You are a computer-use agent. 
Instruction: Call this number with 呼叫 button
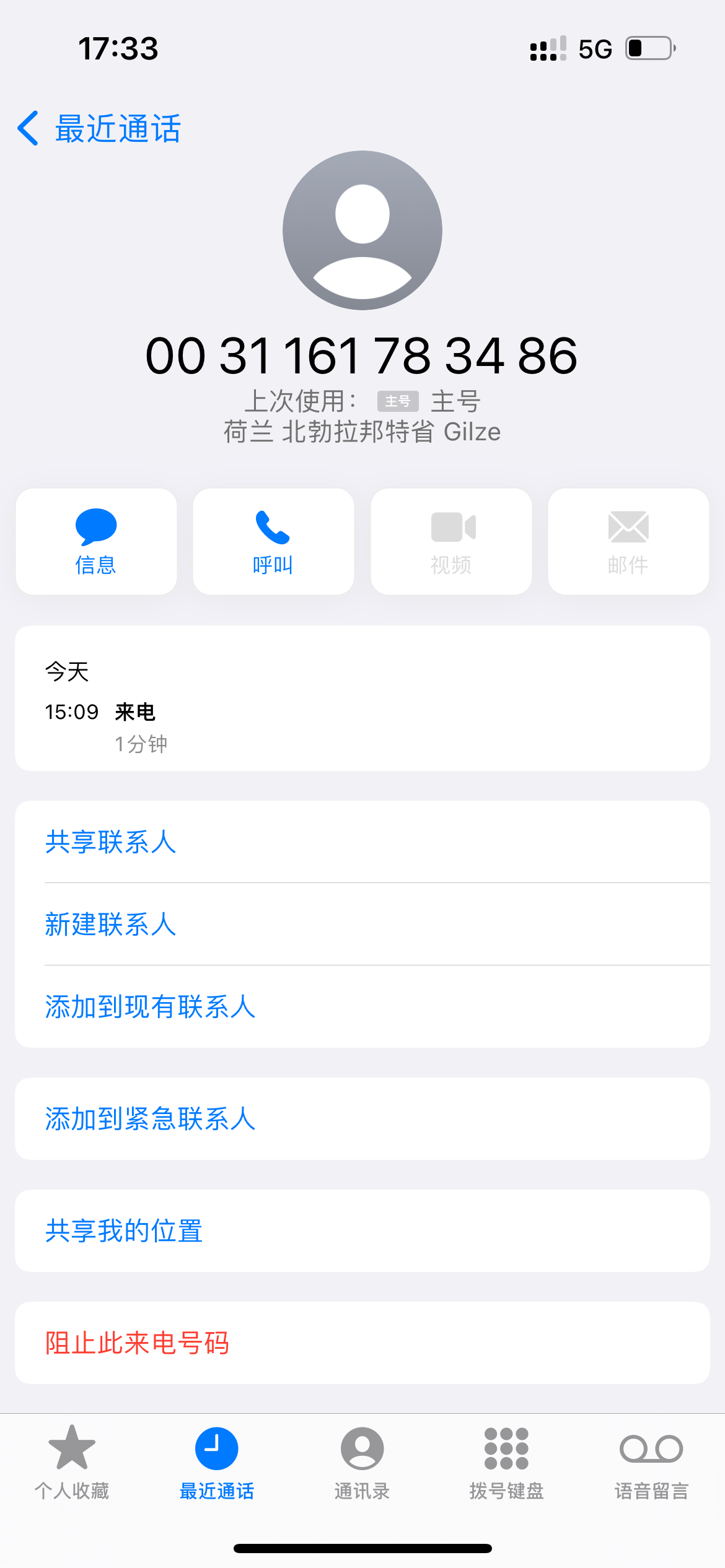click(273, 541)
